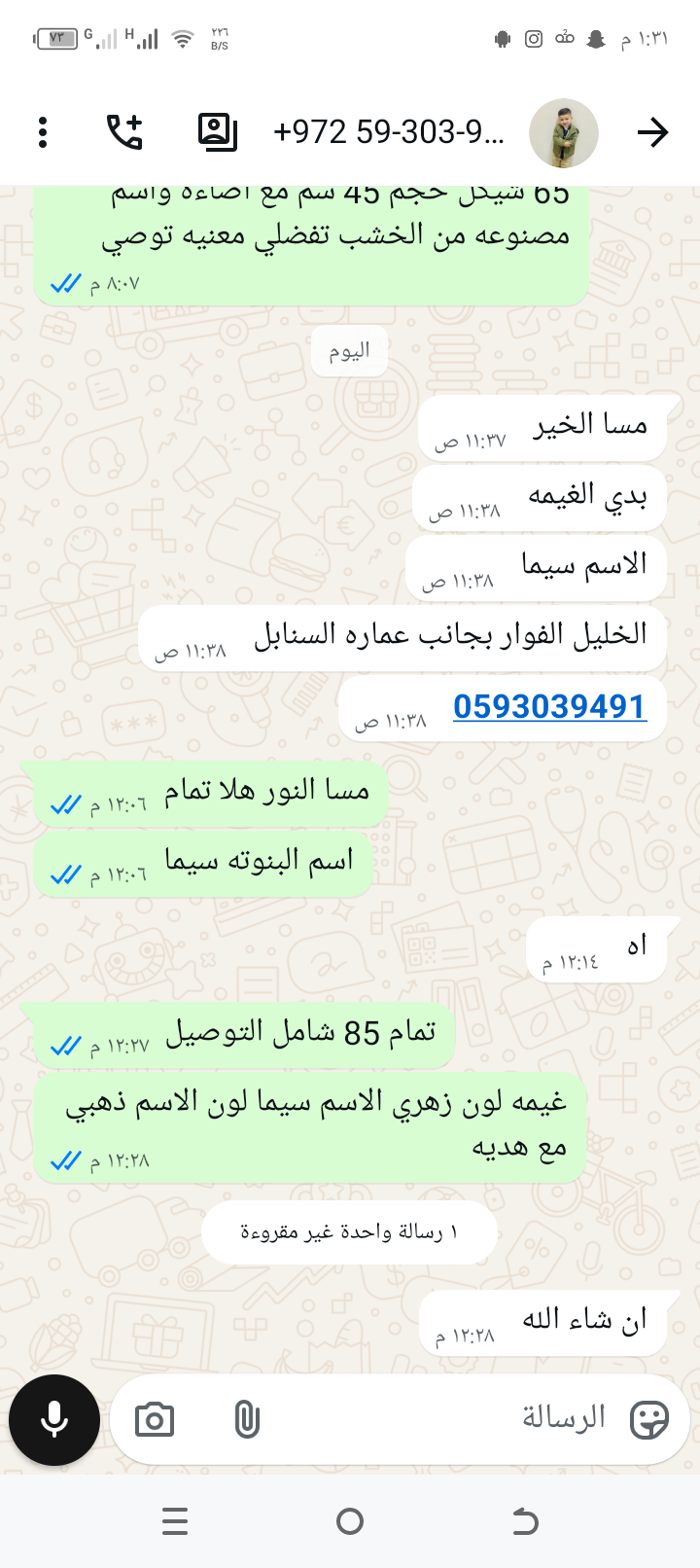The width and height of the screenshot is (700, 1568).
Task: Open the contact info from the phone number title
Action: click(389, 132)
